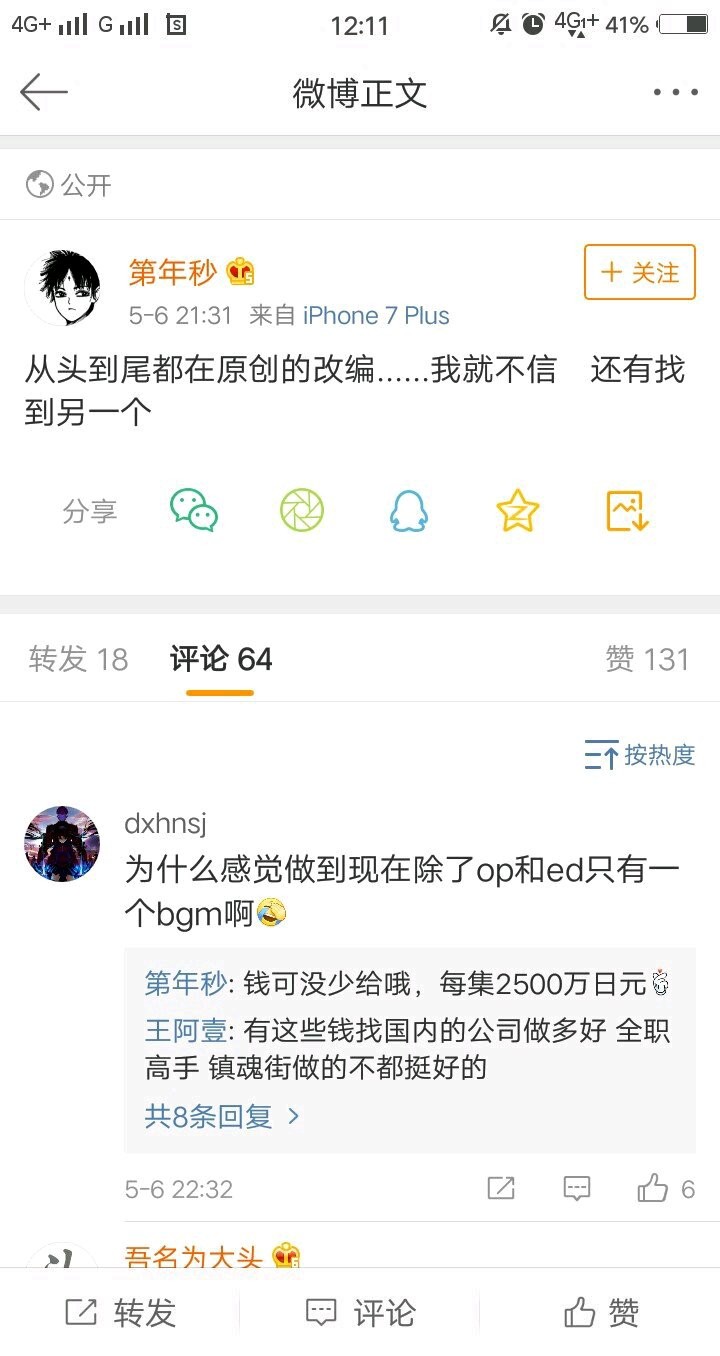This screenshot has height=1356, width=720.
Task: Open dxhnsj's profile picture
Action: click(x=62, y=844)
